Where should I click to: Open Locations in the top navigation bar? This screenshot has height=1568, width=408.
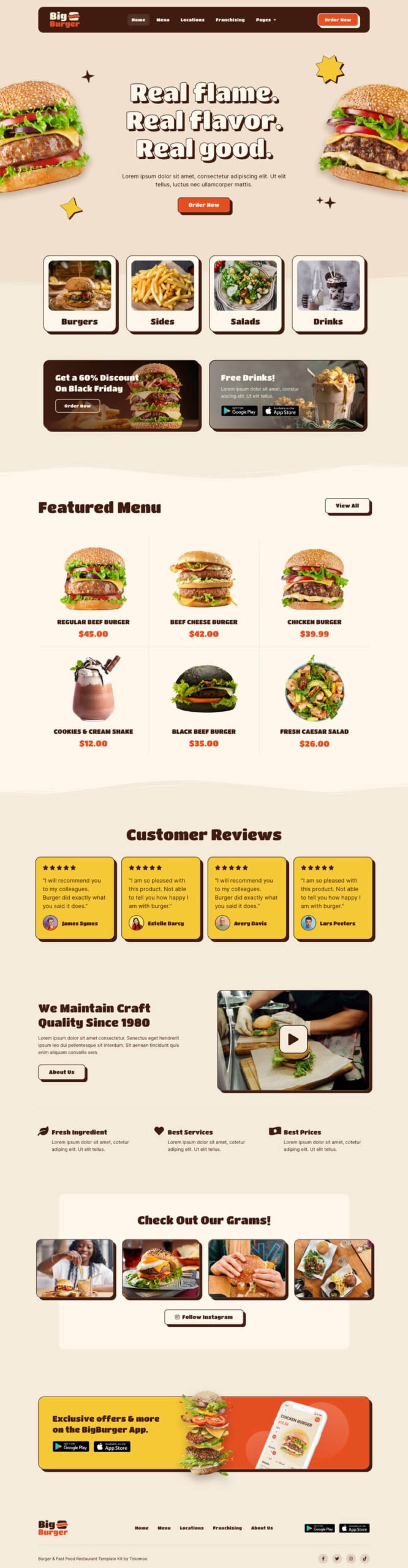(192, 20)
